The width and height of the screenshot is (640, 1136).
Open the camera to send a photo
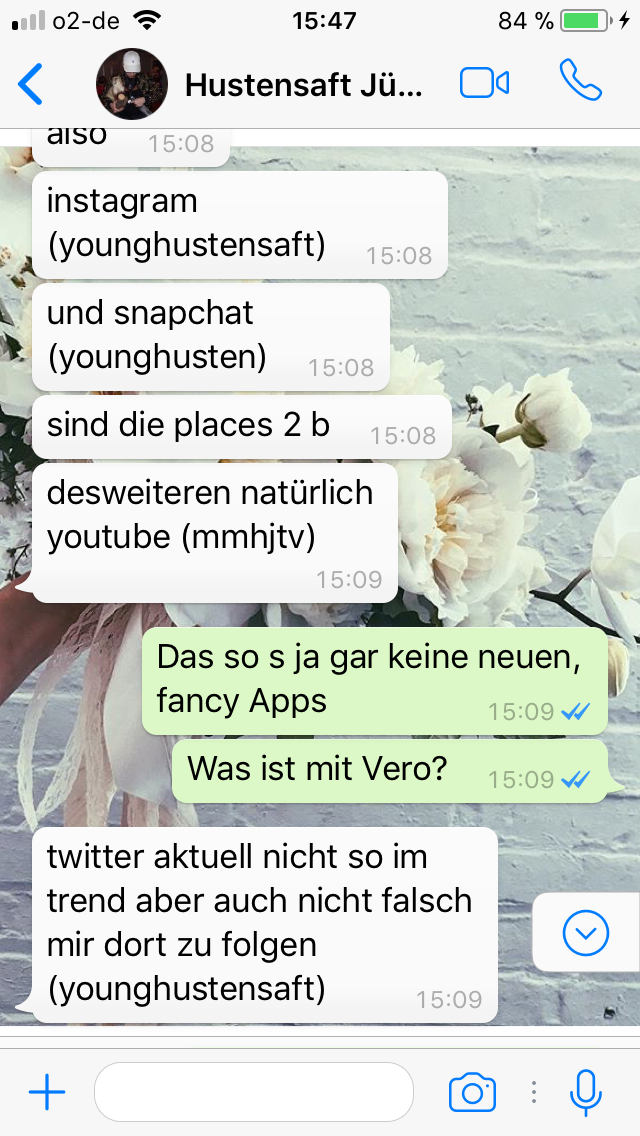click(x=472, y=1092)
